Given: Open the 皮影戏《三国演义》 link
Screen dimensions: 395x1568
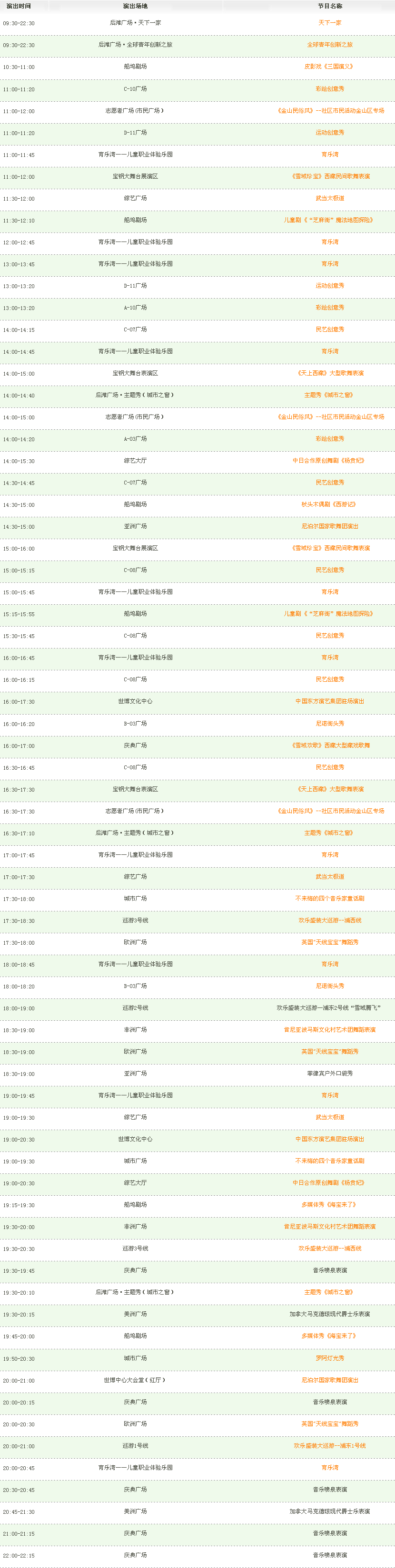Looking at the screenshot, I should [330, 67].
